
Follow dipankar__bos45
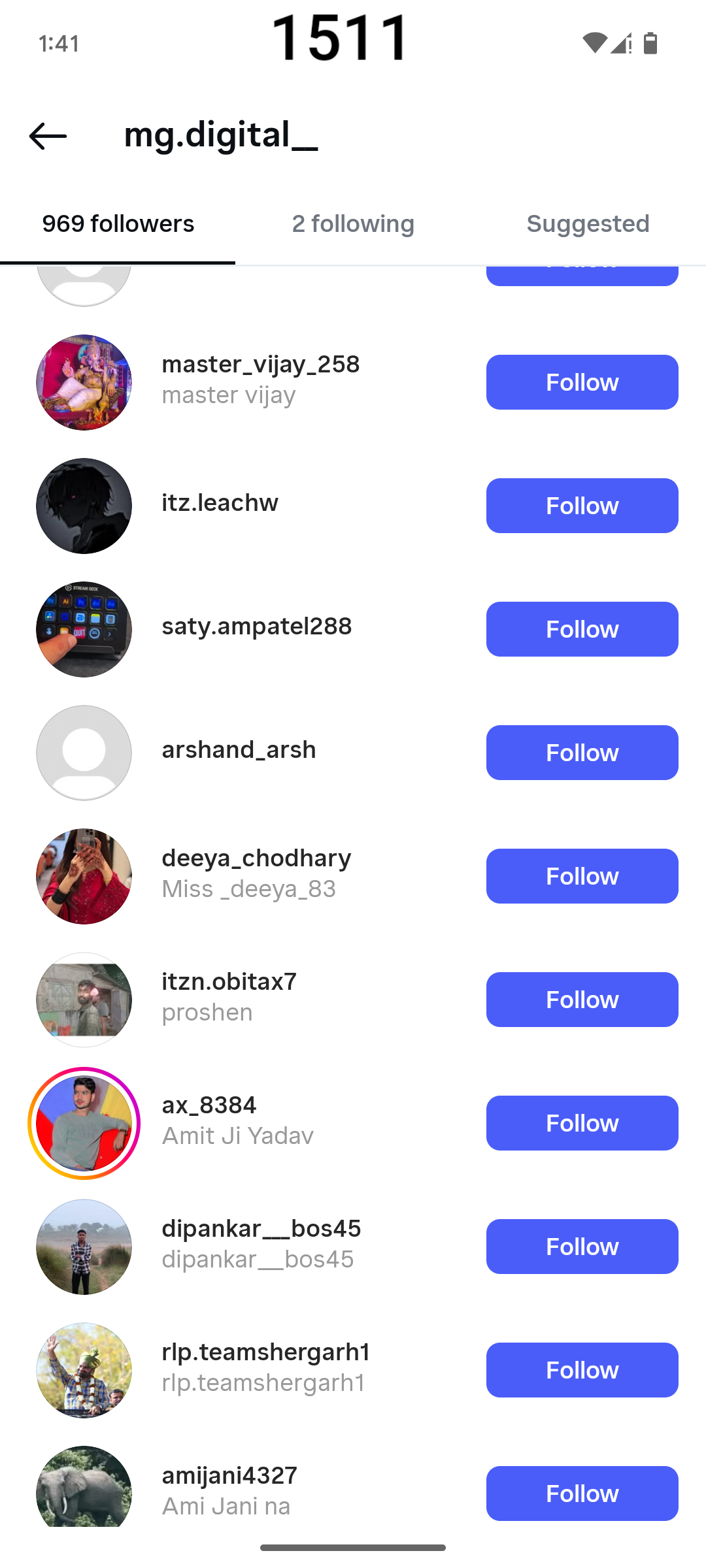tap(582, 1247)
